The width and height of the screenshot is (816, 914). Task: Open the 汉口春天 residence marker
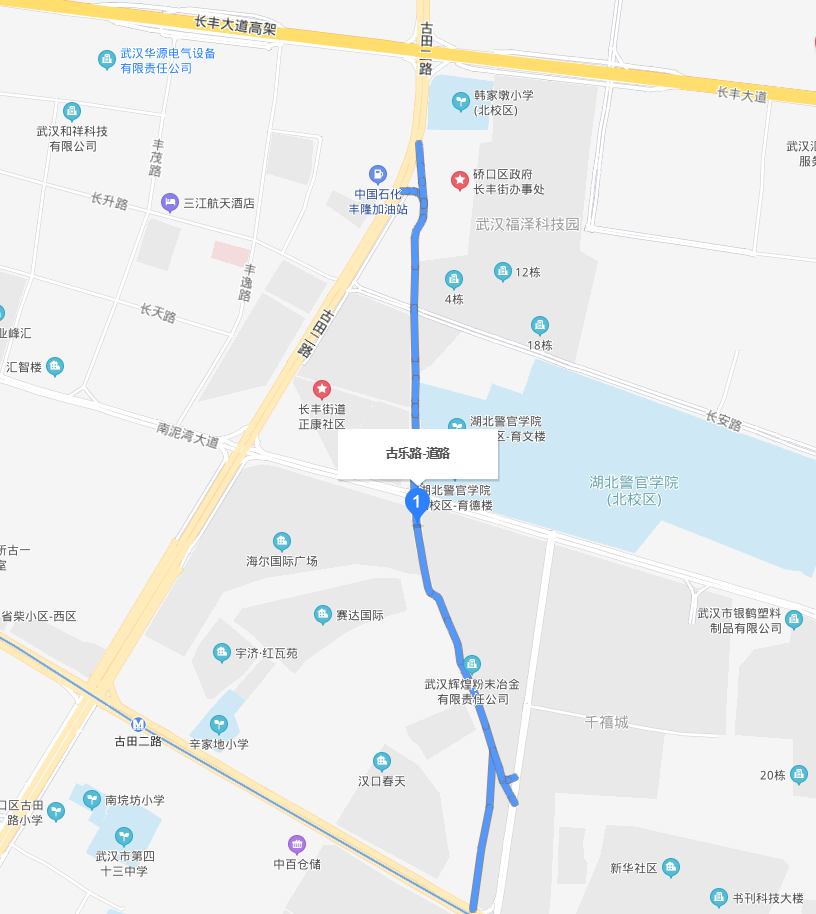[x=381, y=761]
